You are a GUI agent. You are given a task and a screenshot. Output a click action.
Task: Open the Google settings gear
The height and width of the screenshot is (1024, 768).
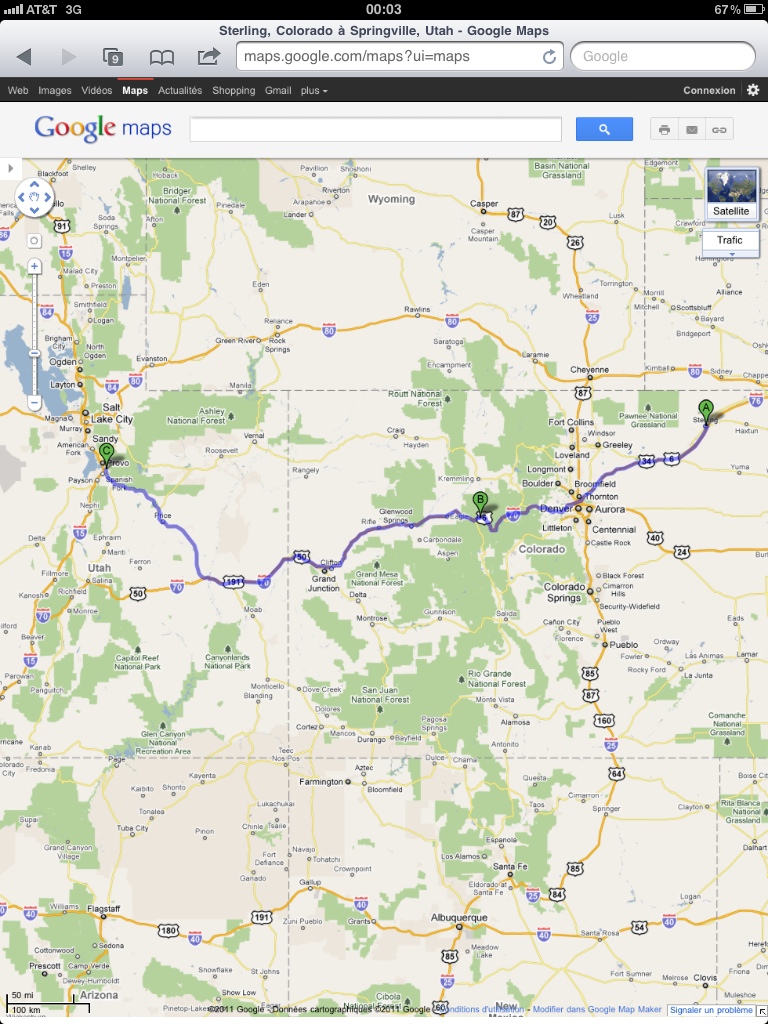pyautogui.click(x=753, y=91)
